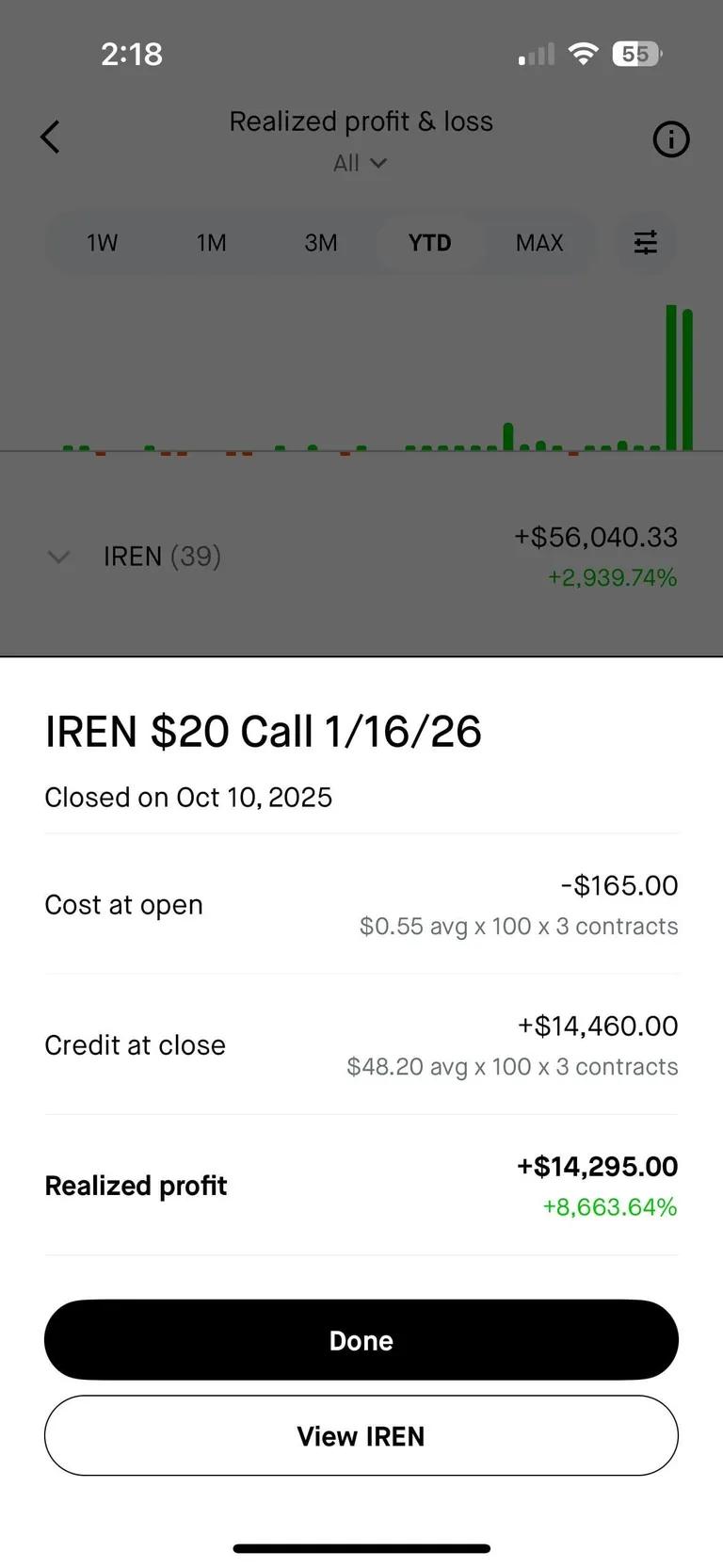Tap the clock showing 2:18
The height and width of the screenshot is (1568, 723).
click(x=132, y=55)
